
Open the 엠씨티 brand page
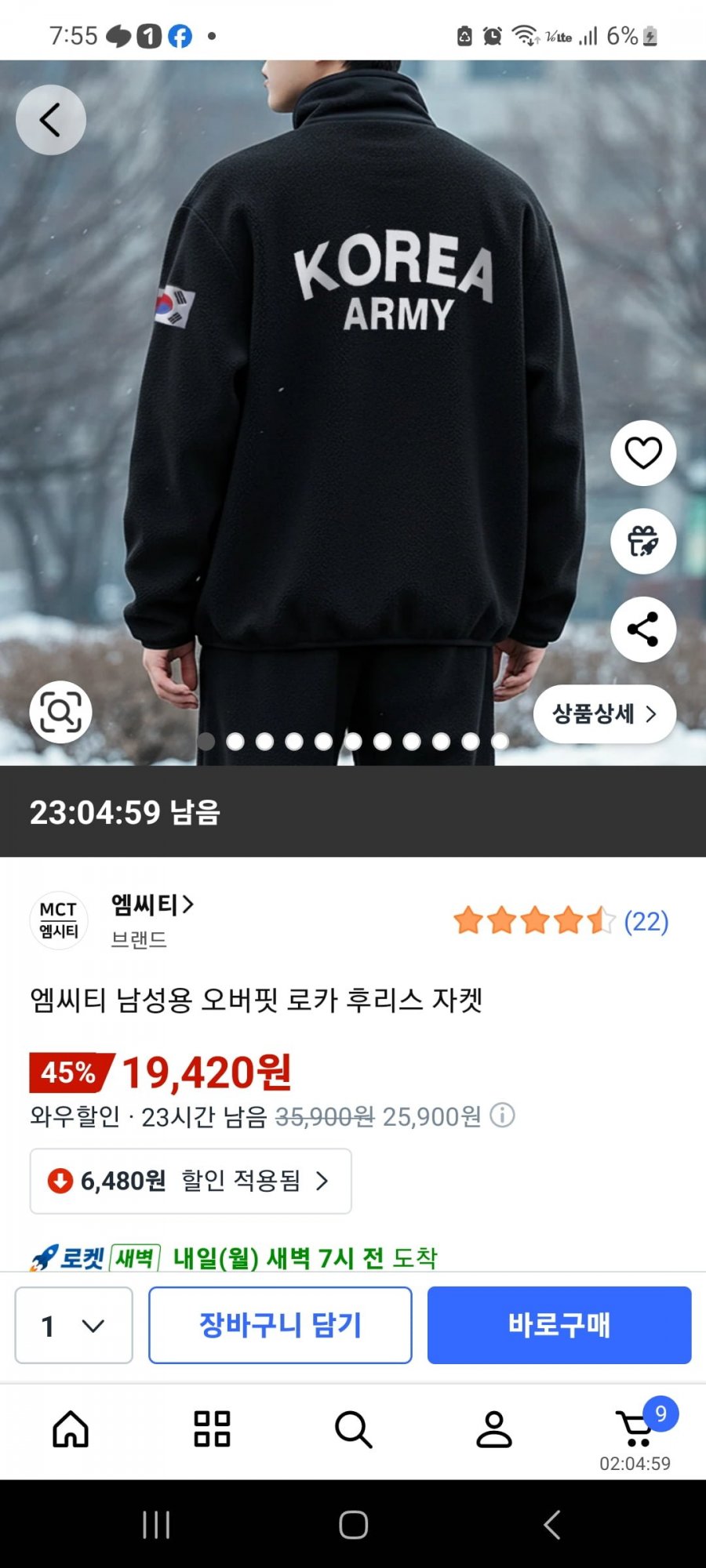click(x=152, y=905)
